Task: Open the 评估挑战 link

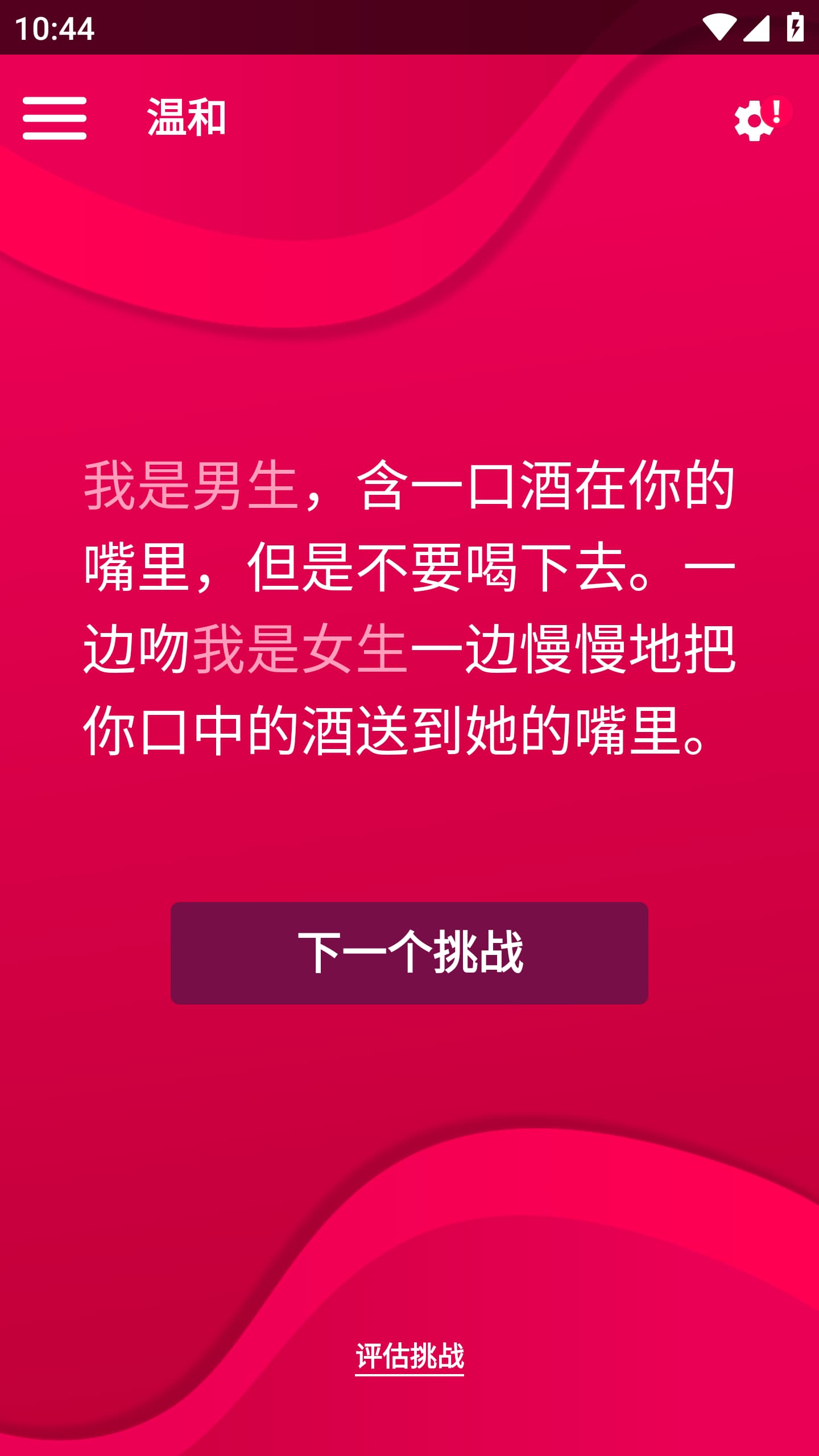Action: tap(409, 1356)
